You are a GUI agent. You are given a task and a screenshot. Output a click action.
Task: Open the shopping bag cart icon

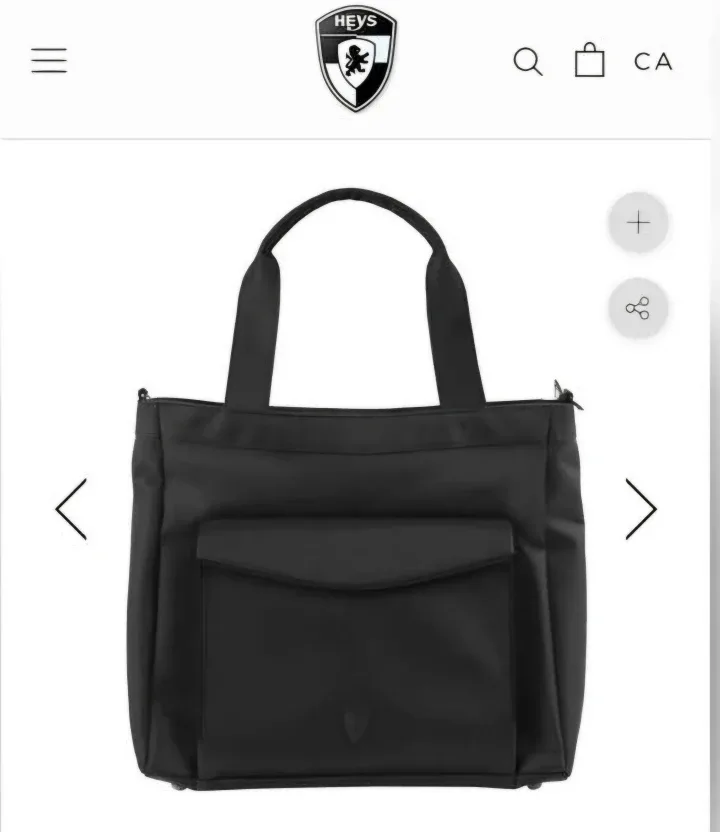click(592, 61)
